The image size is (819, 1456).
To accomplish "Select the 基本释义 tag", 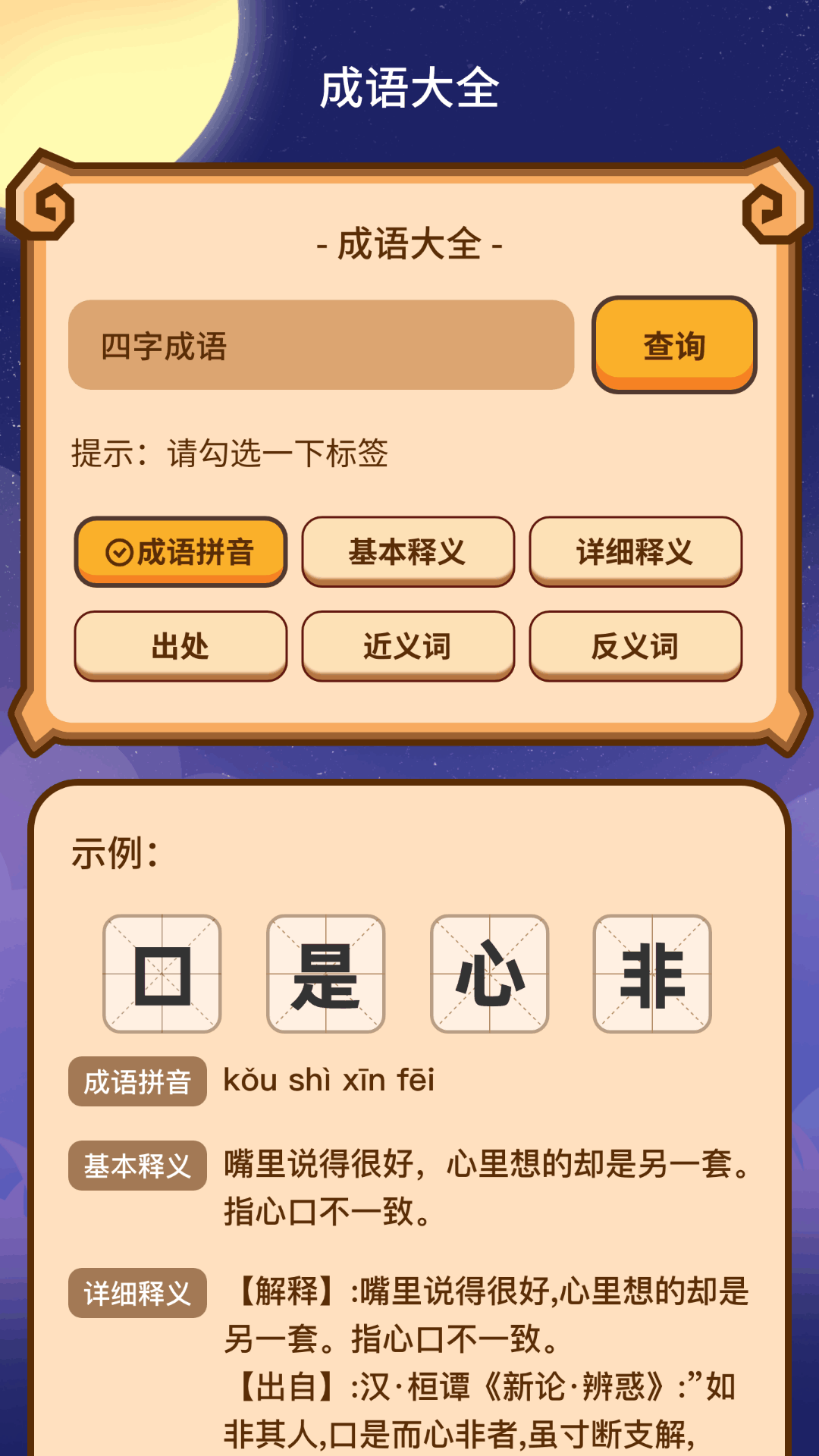I will (408, 551).
